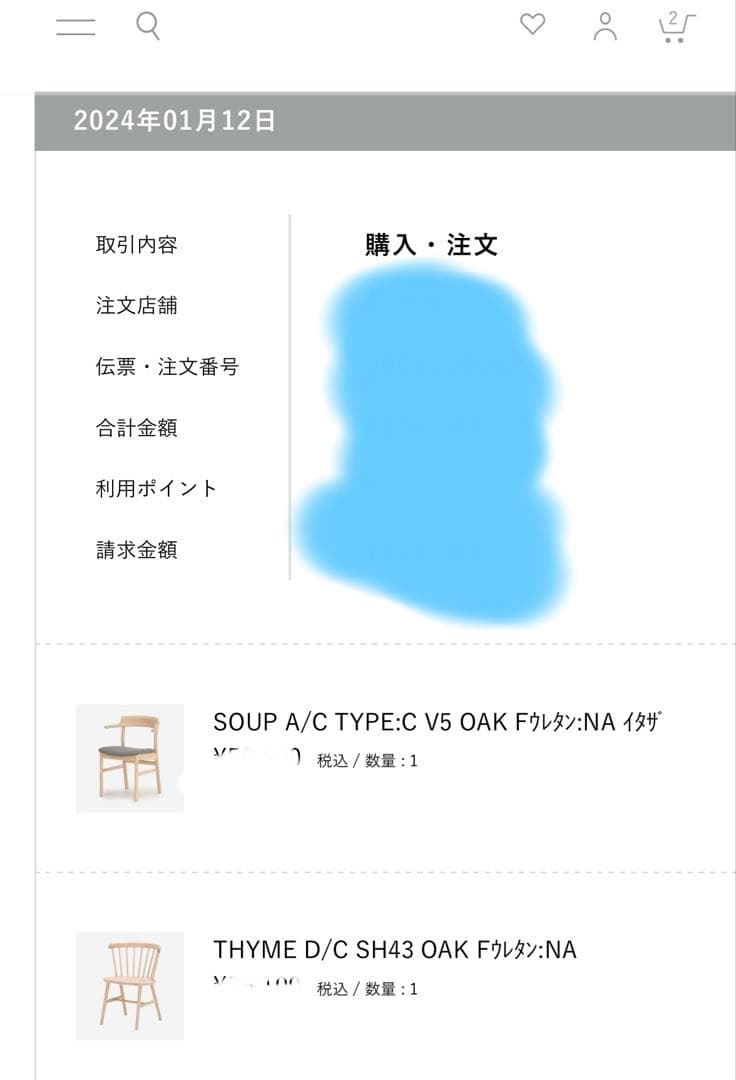Click the 合計金額 label

[137, 428]
